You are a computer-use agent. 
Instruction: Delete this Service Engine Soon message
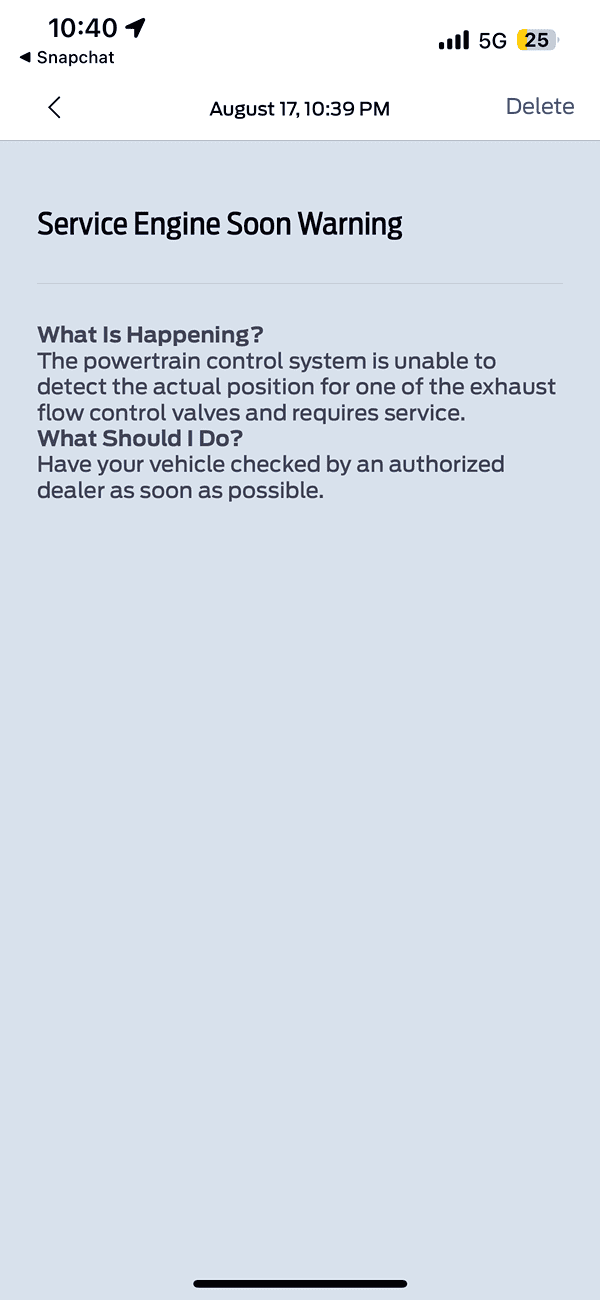tap(540, 107)
